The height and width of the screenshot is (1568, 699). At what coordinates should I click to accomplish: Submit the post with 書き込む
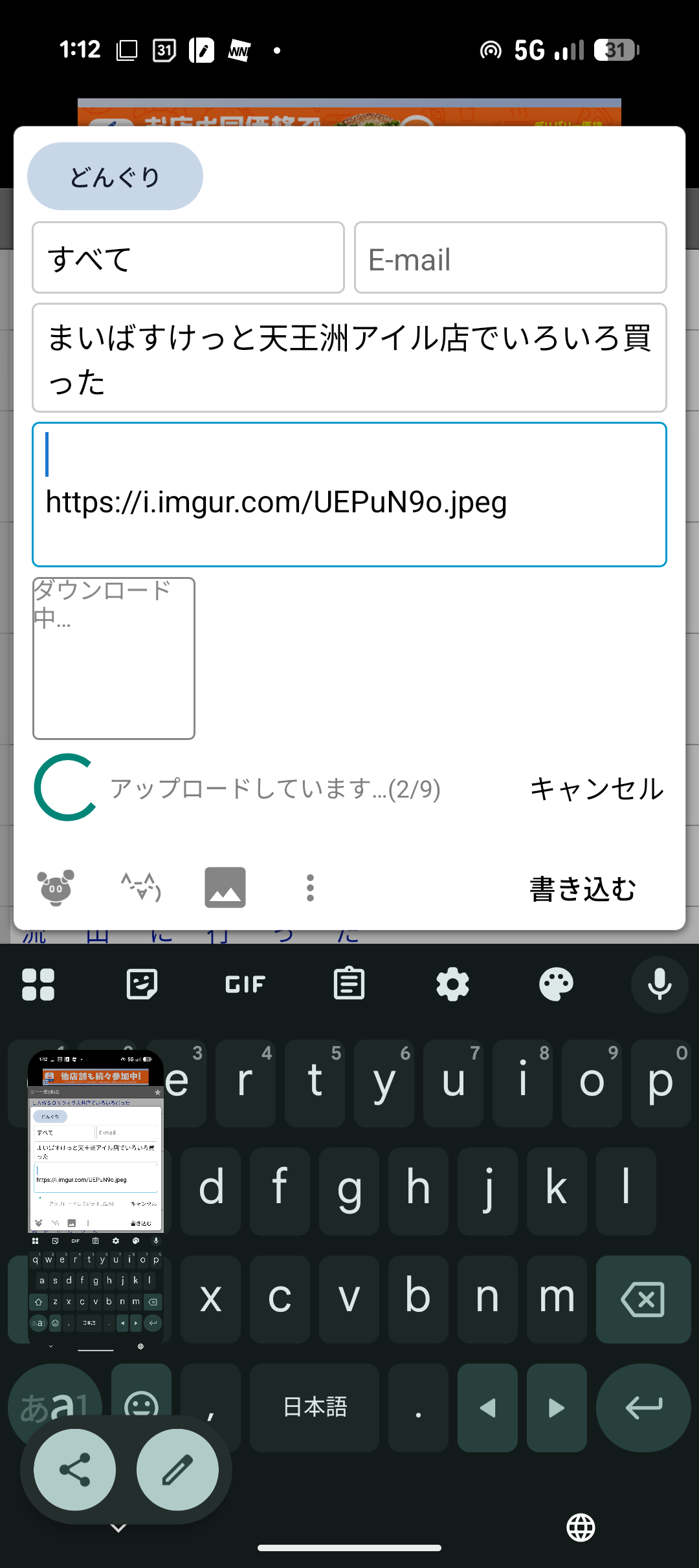pyautogui.click(x=582, y=889)
